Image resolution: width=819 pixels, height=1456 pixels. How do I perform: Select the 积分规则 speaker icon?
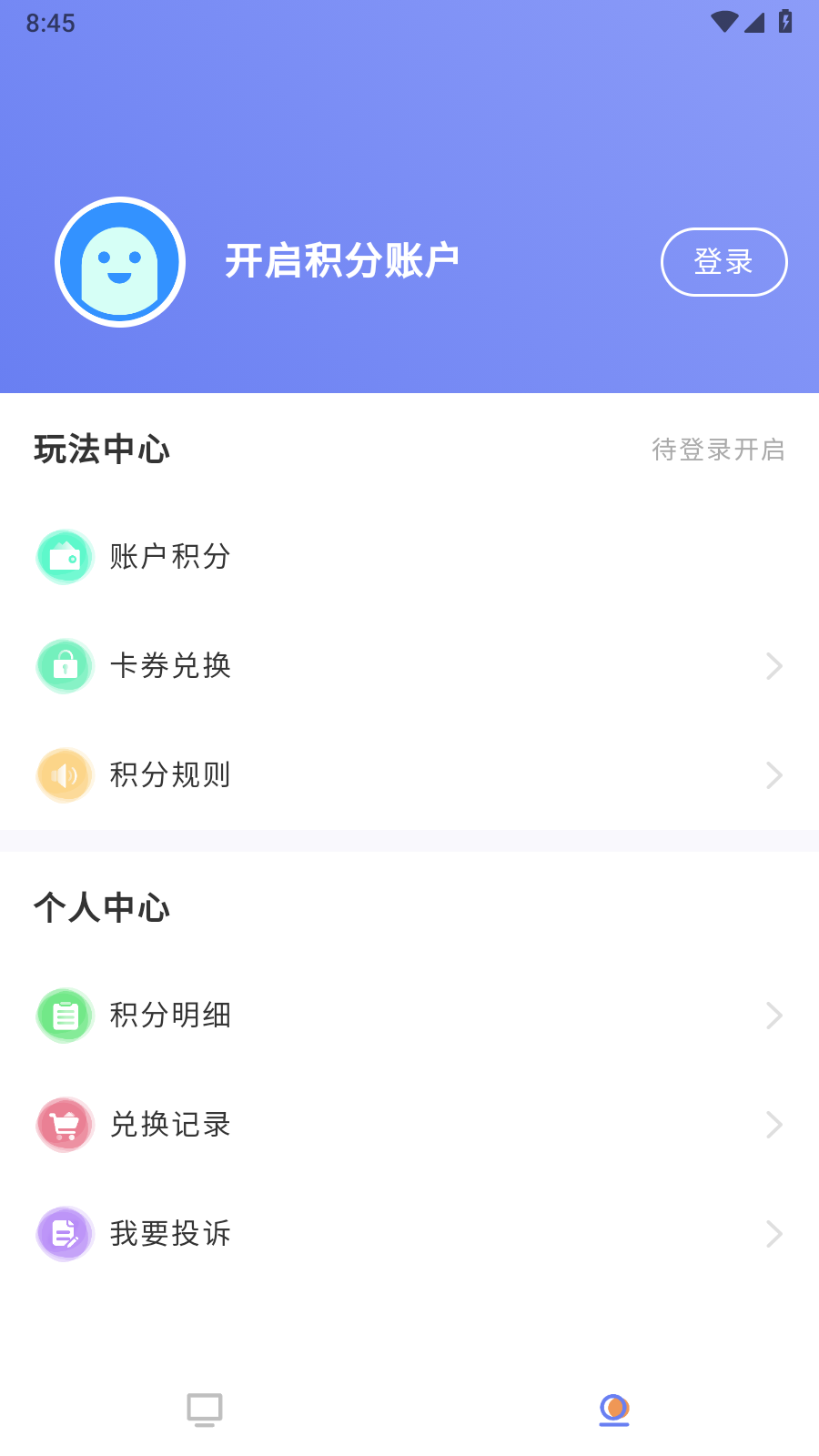(x=65, y=774)
